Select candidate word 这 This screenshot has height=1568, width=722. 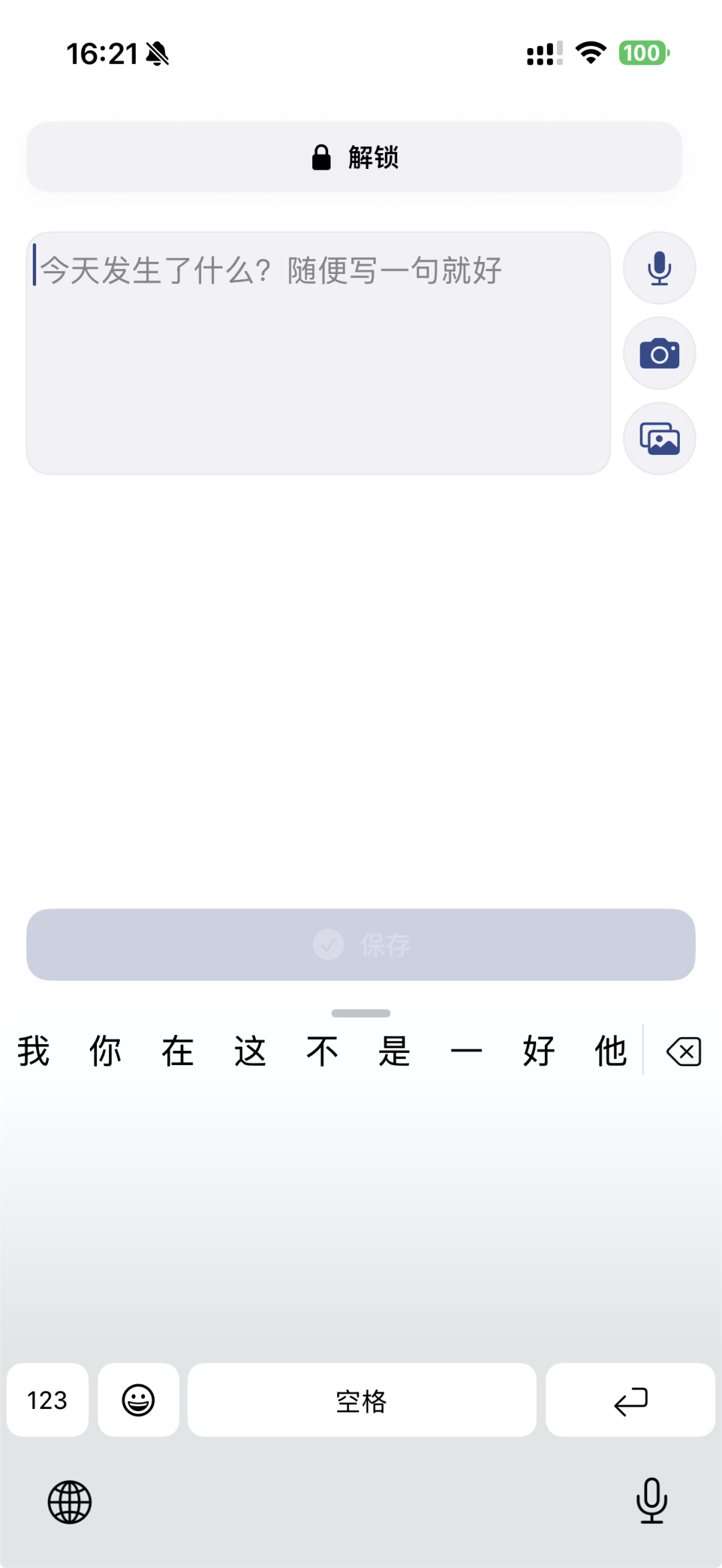[x=249, y=1051]
